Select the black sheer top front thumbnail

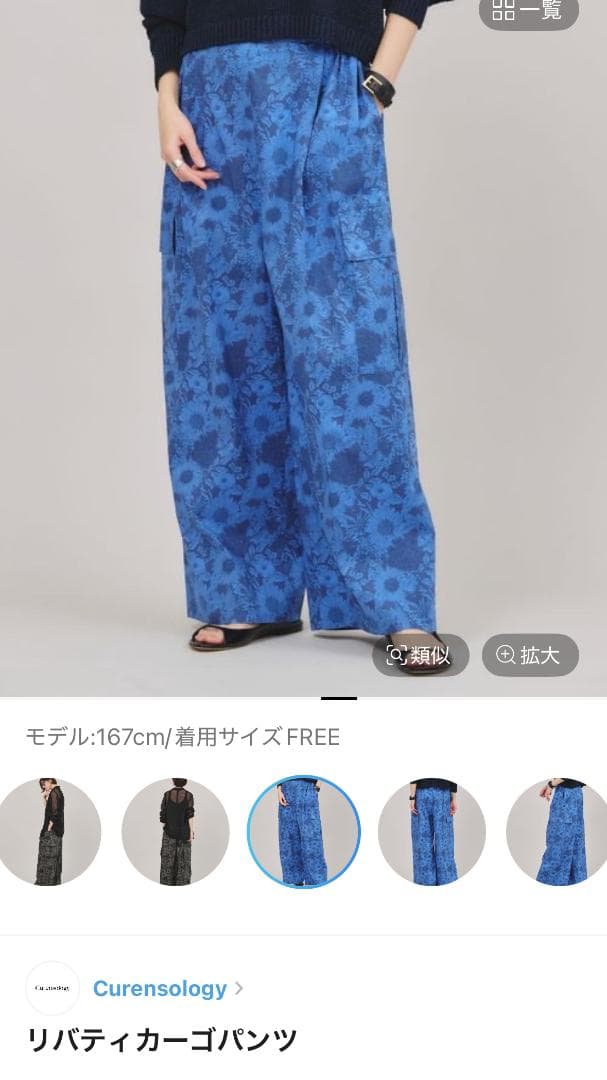pos(50,832)
